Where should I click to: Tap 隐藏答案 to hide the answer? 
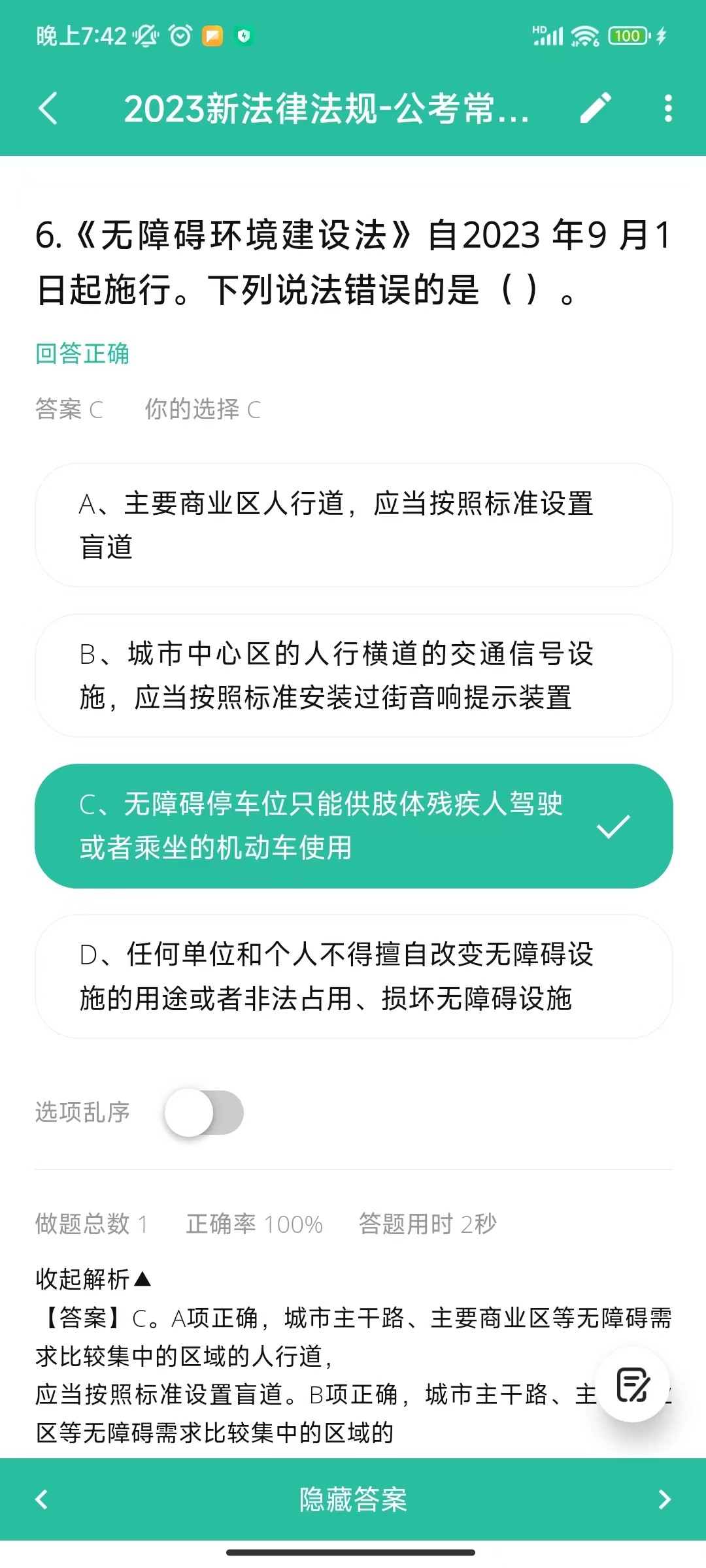[x=353, y=1499]
